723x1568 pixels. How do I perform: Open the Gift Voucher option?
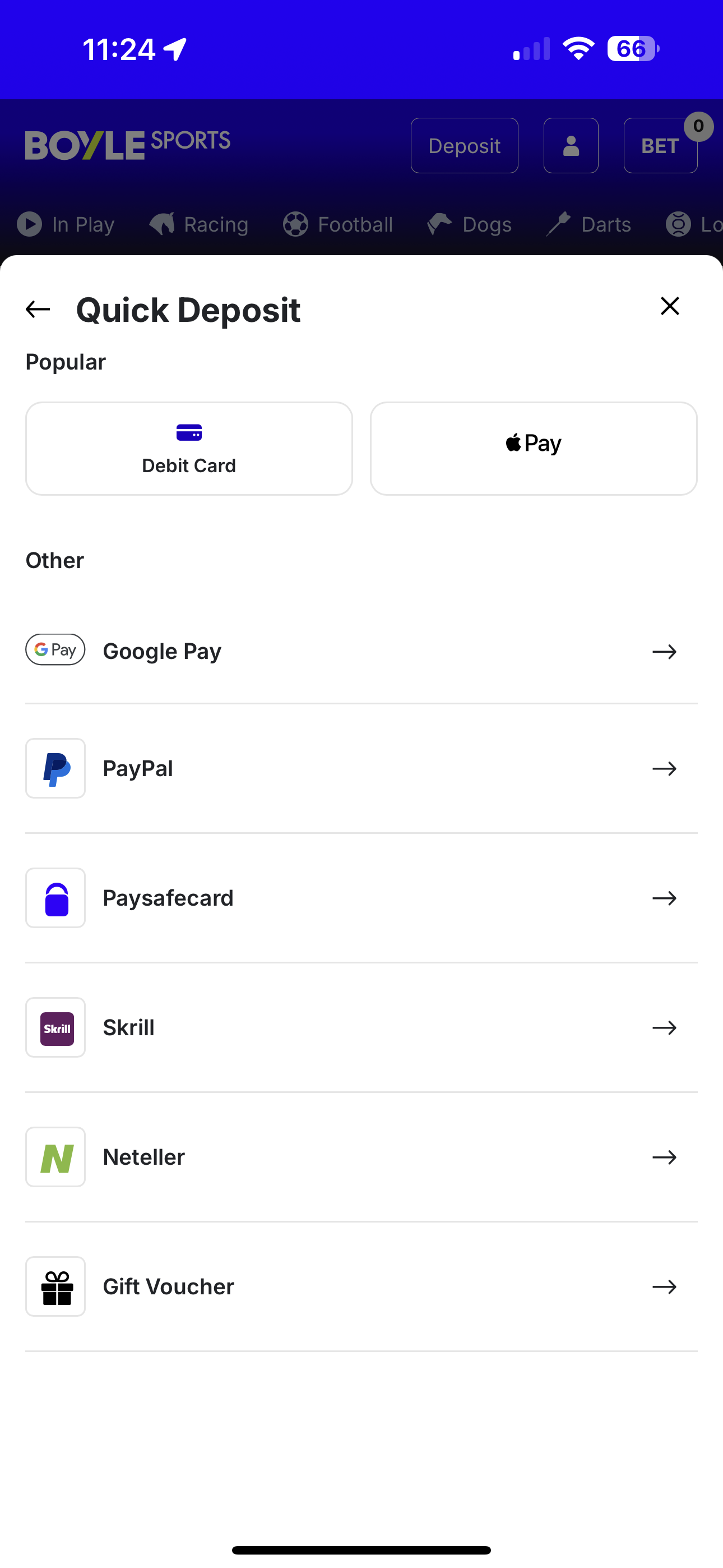[361, 1287]
